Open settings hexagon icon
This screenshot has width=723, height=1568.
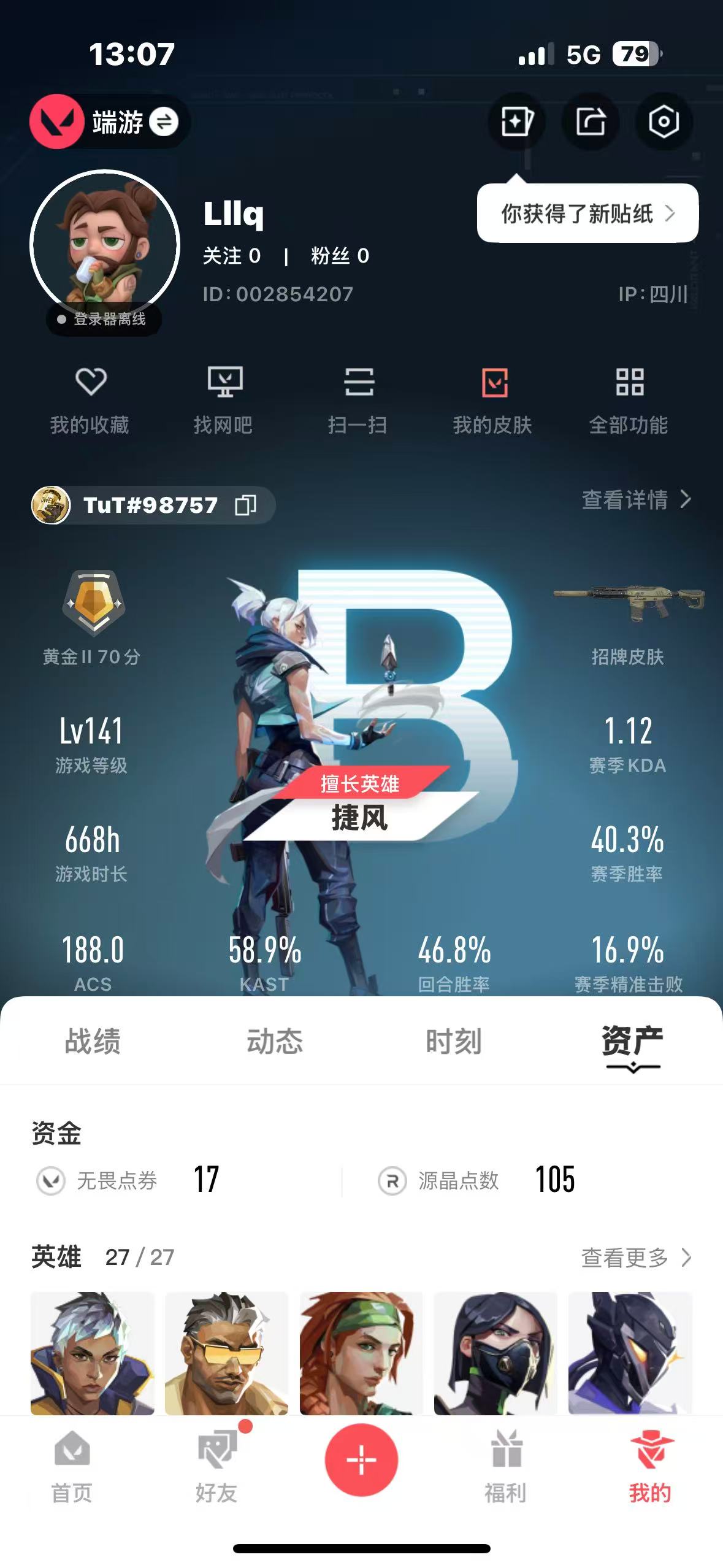(x=664, y=121)
